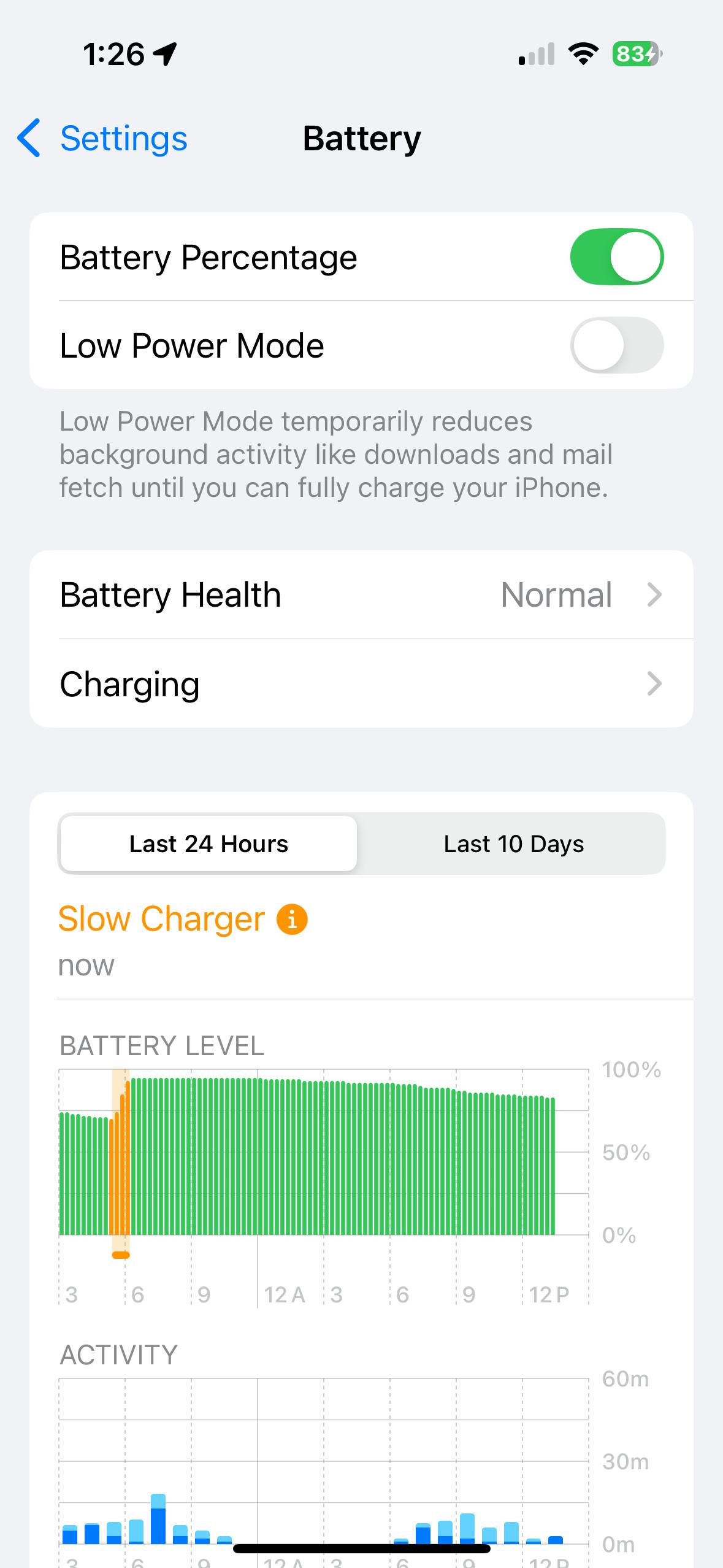Turn off Battery Percentage switch
Viewport: 723px width, 1568px height.
pyautogui.click(x=616, y=257)
